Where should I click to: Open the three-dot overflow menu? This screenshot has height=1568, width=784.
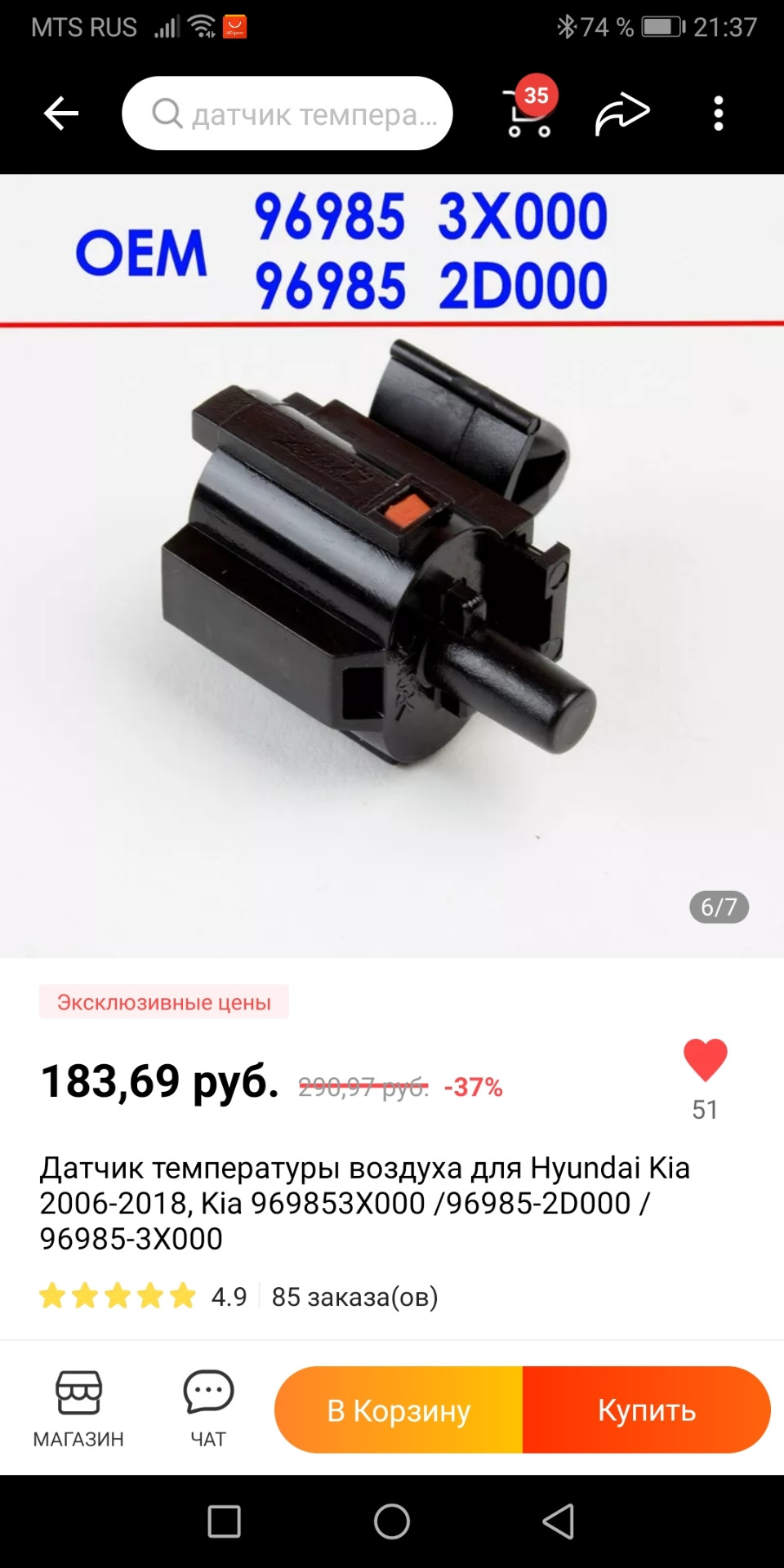(x=719, y=114)
